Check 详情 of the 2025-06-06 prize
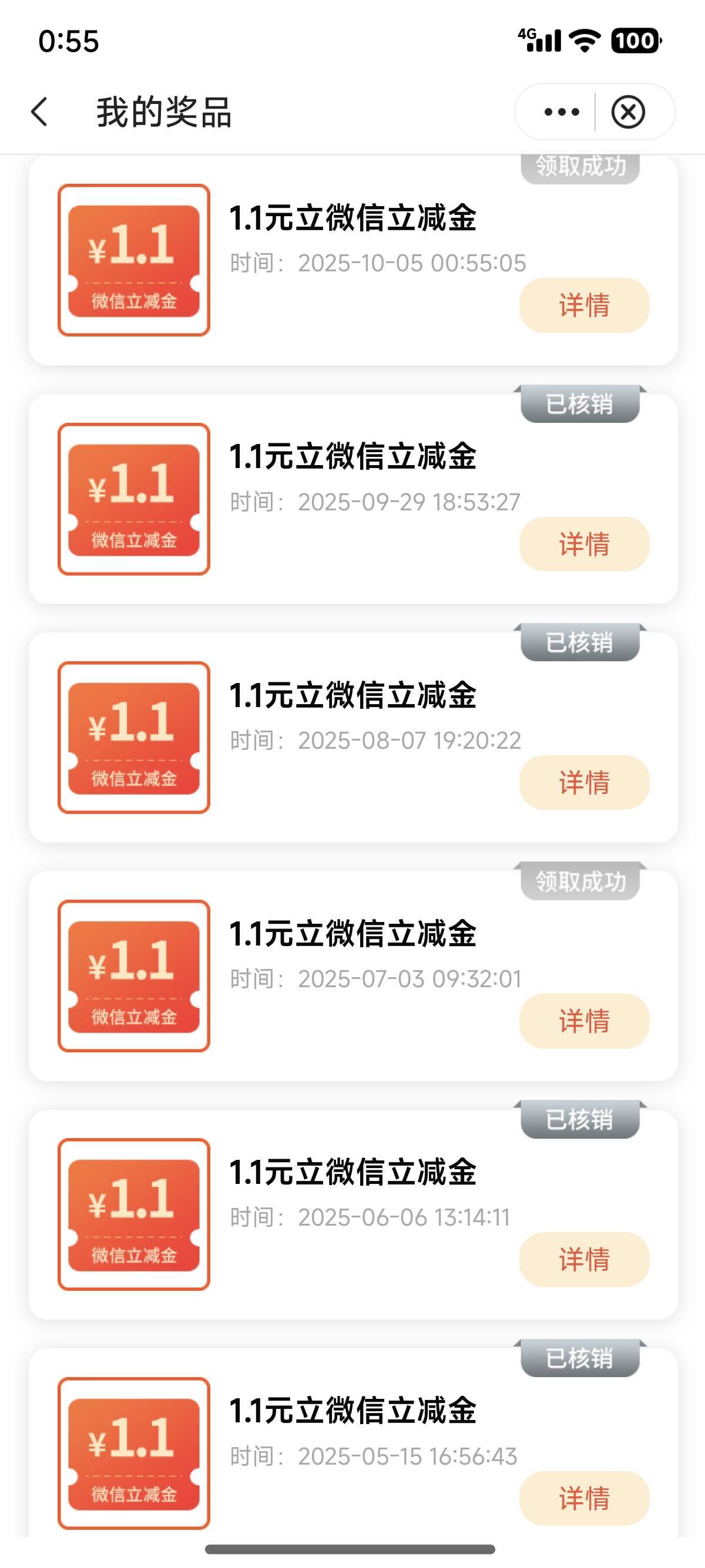This screenshot has height=1568, width=705. 584,1259
